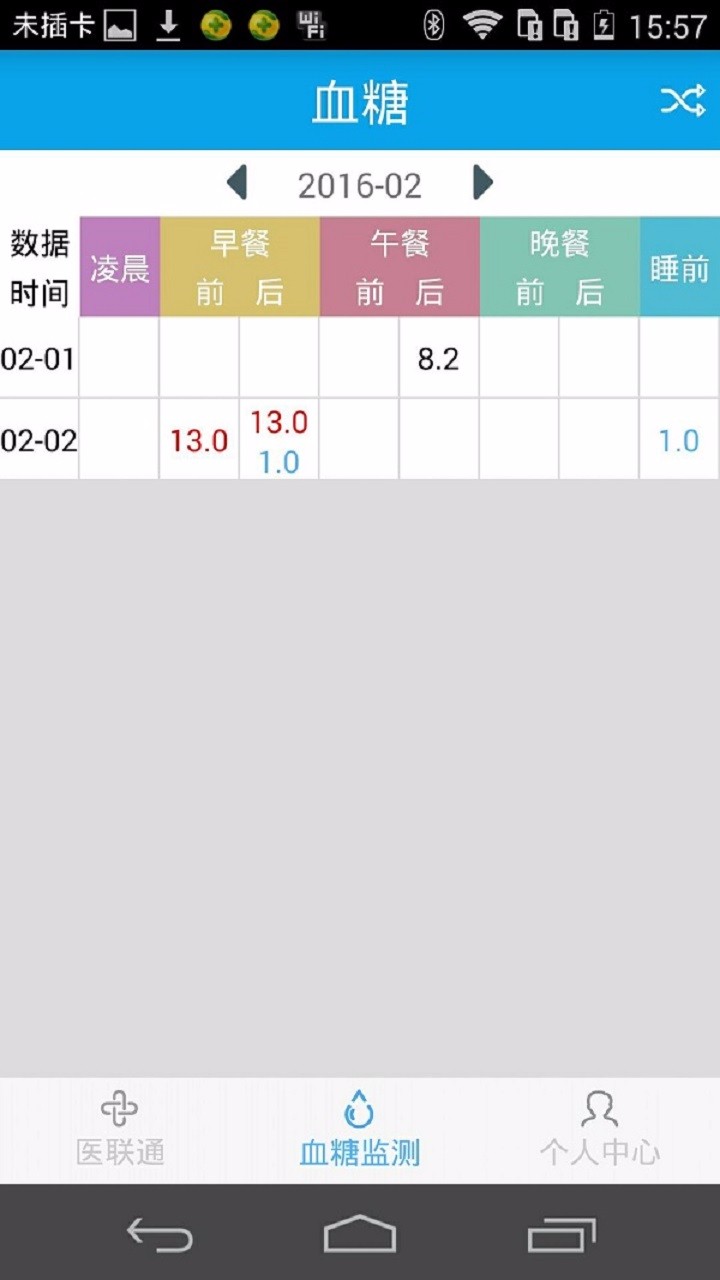Switch to the 医联通 tab

point(120,1130)
